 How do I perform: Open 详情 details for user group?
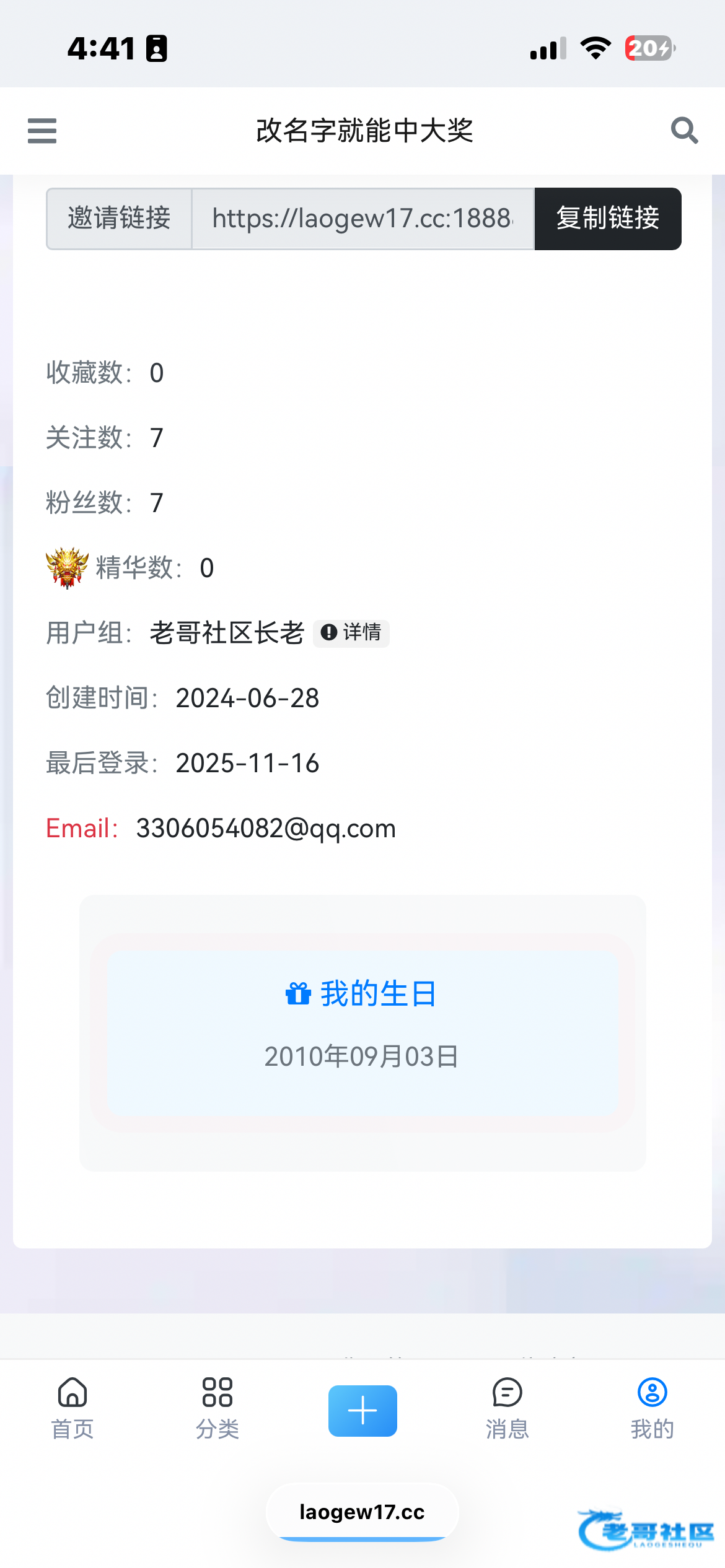click(x=351, y=633)
